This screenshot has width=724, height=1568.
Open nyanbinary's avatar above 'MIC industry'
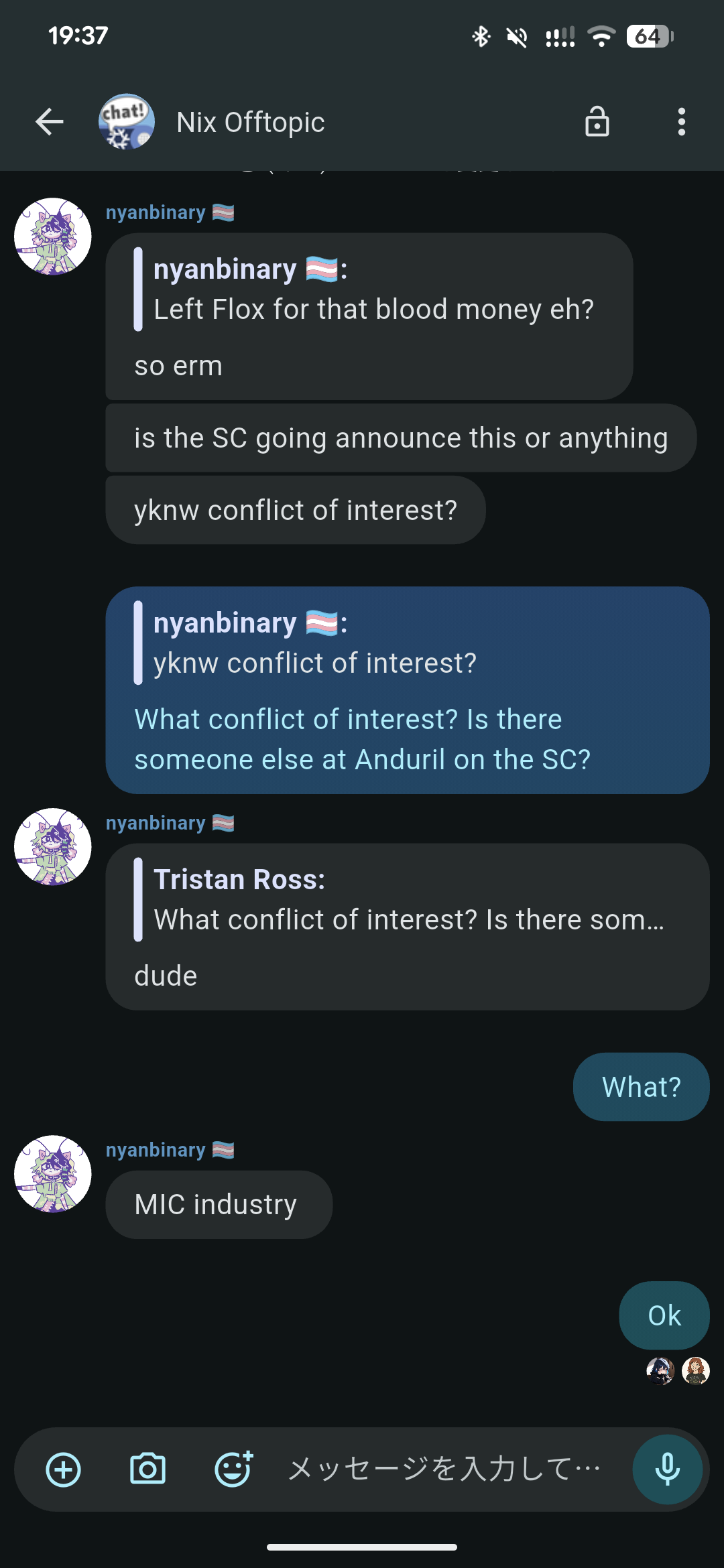pyautogui.click(x=53, y=1173)
